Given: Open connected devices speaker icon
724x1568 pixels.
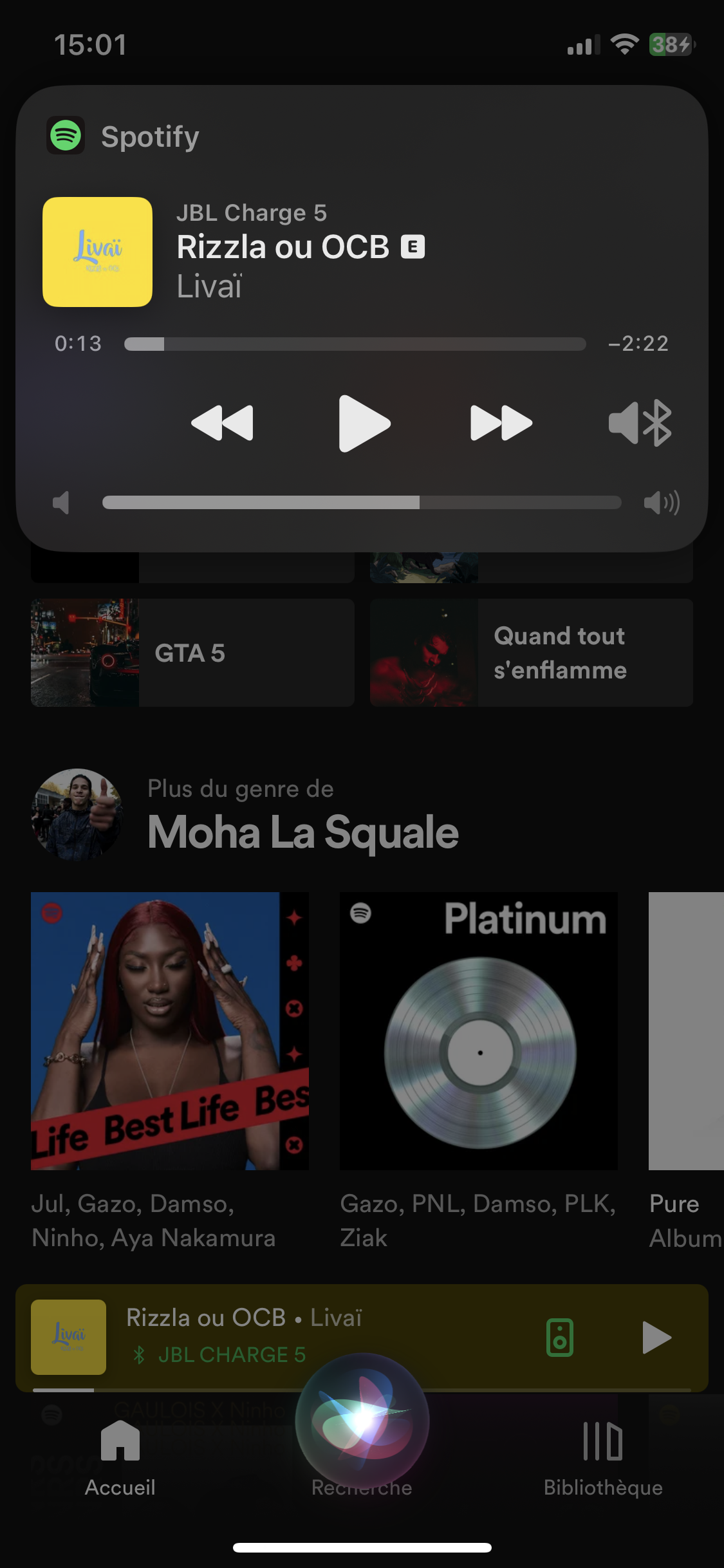Looking at the screenshot, I should coord(559,1338).
